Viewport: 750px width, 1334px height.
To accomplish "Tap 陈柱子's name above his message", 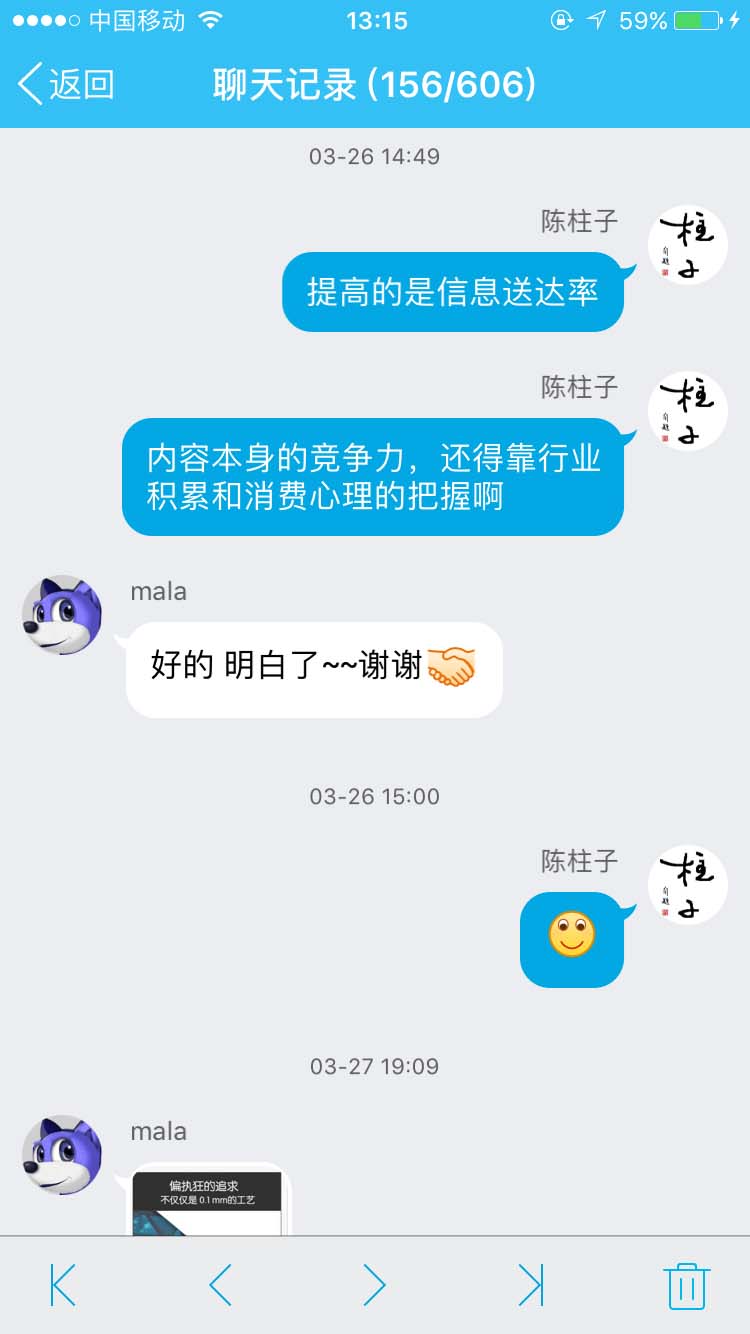I will click(579, 222).
